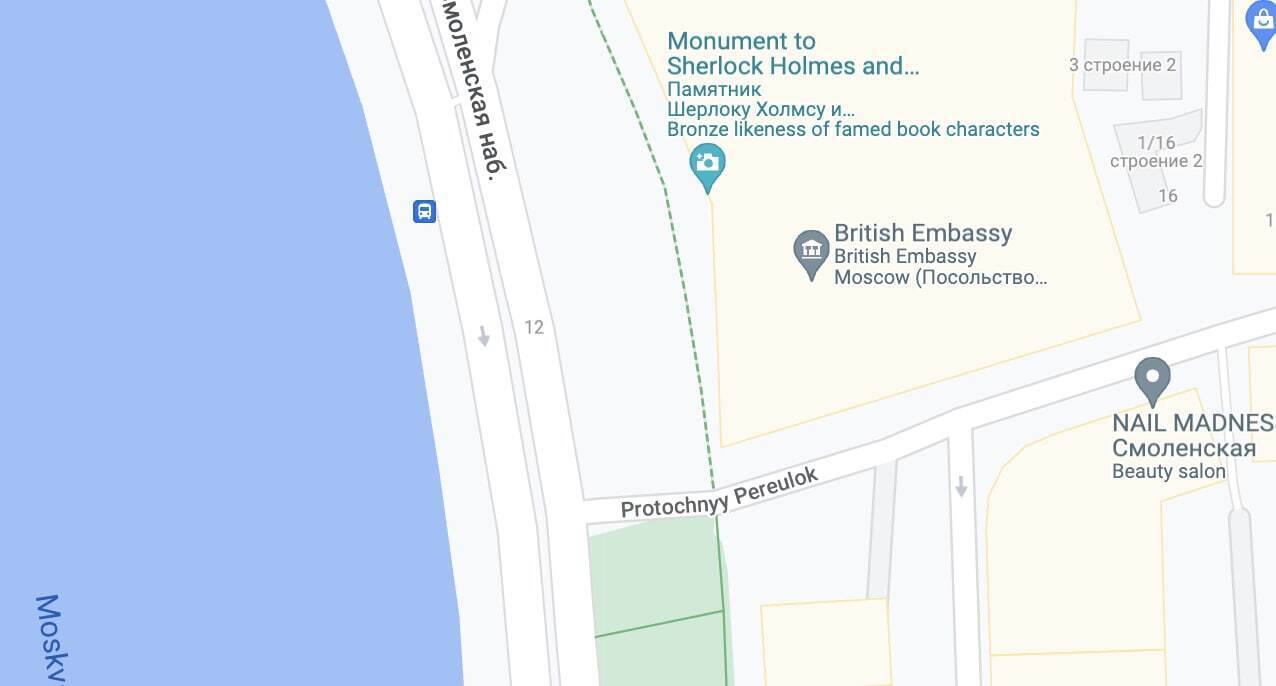This screenshot has width=1276, height=686.
Task: Open the NAIL MADNESS beauty salon pin
Action: (1152, 380)
